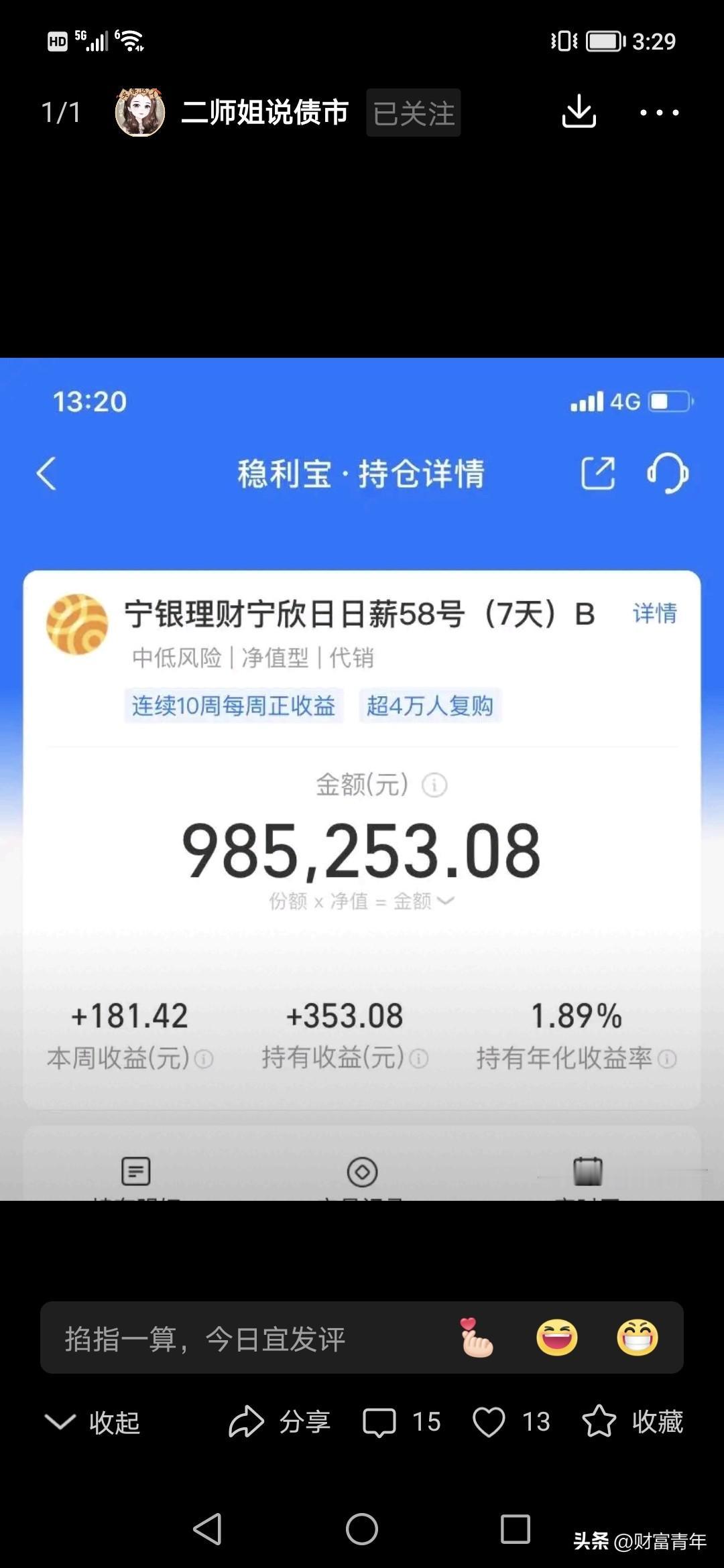
Task: Open the three-dot more options menu
Action: pos(660,114)
